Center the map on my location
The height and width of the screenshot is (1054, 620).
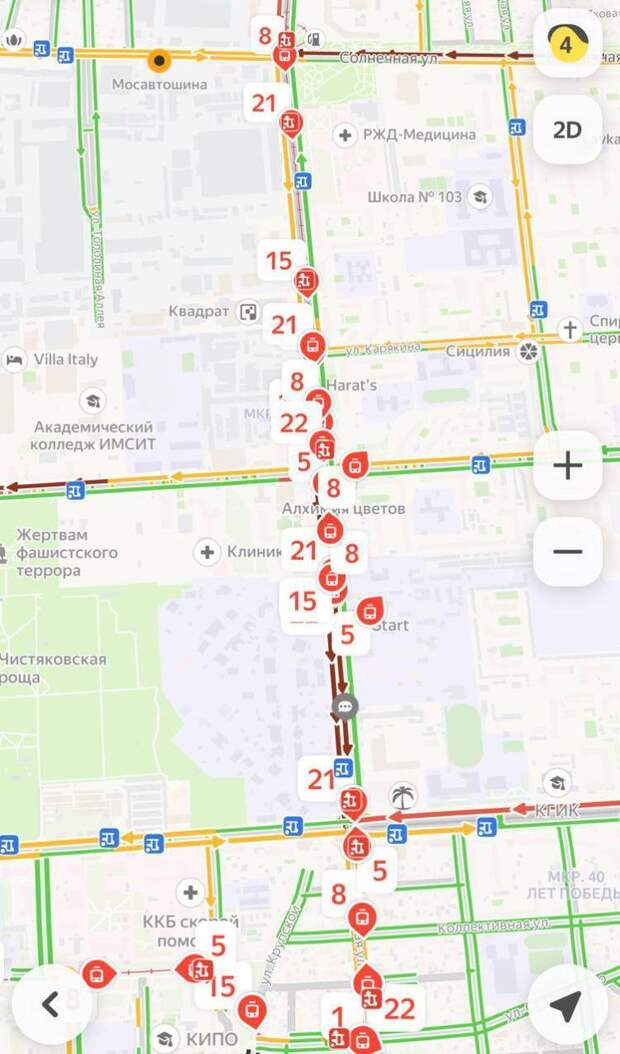tap(567, 1004)
